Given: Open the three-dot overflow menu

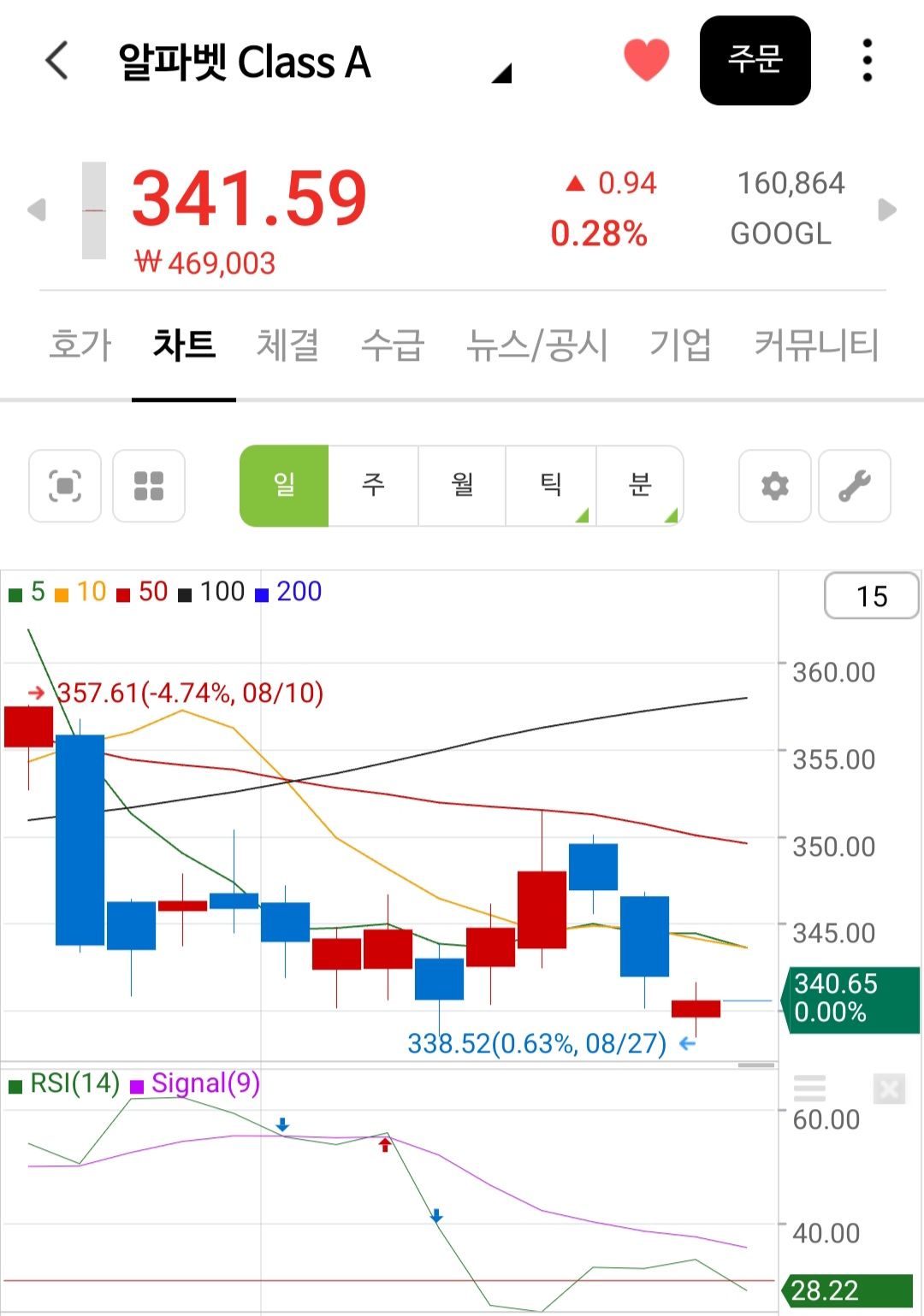Looking at the screenshot, I should pyautogui.click(x=868, y=61).
